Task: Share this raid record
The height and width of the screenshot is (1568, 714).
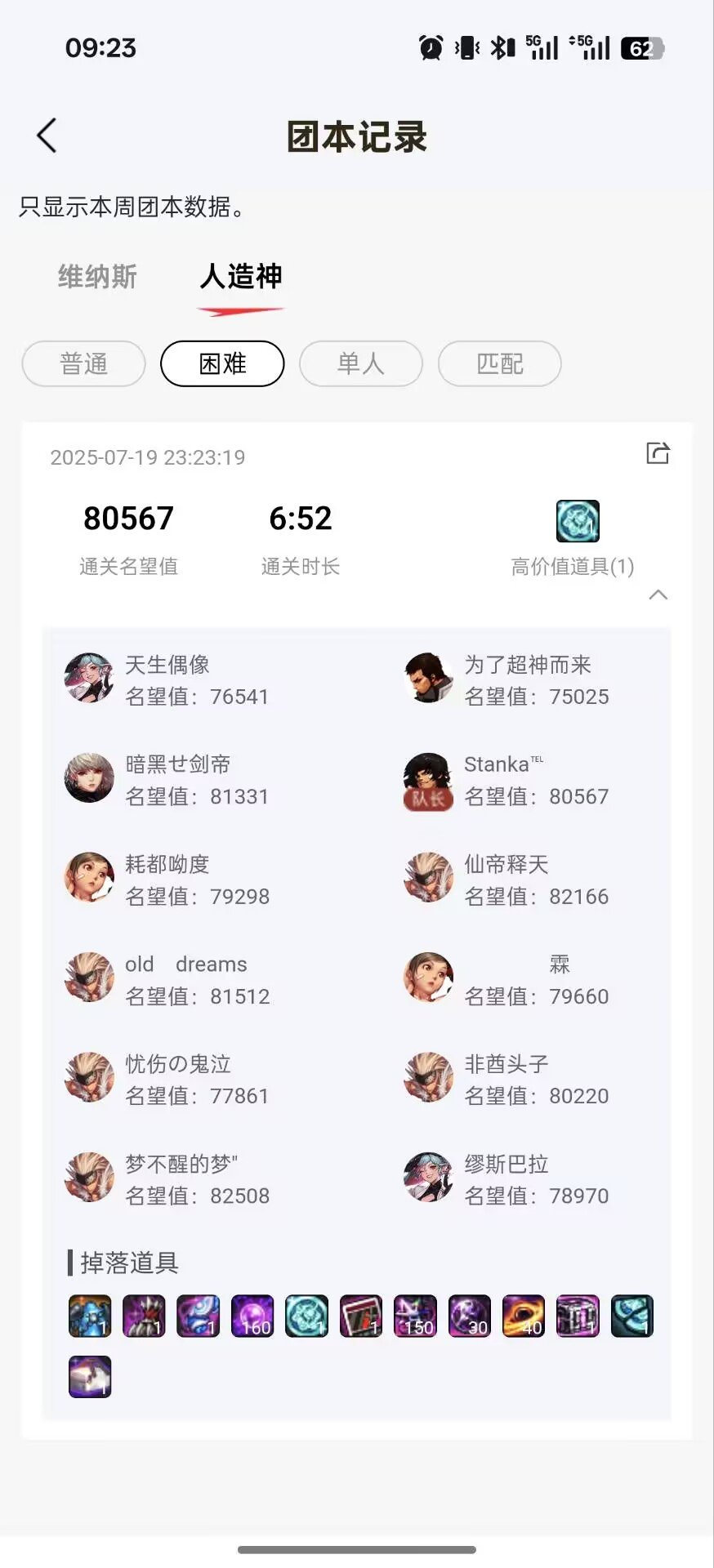Action: pyautogui.click(x=658, y=453)
